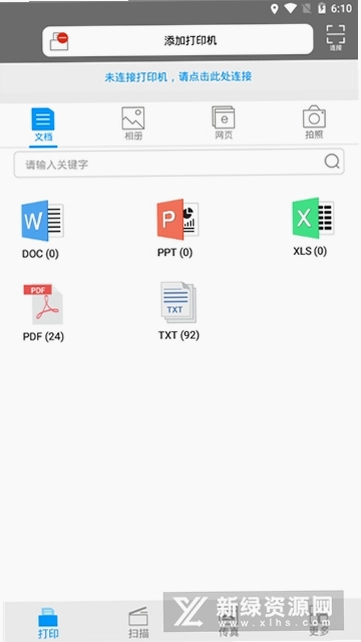Screen dimensions: 361x642
Task: Switch to the 相册 album tab
Action: click(x=133, y=123)
